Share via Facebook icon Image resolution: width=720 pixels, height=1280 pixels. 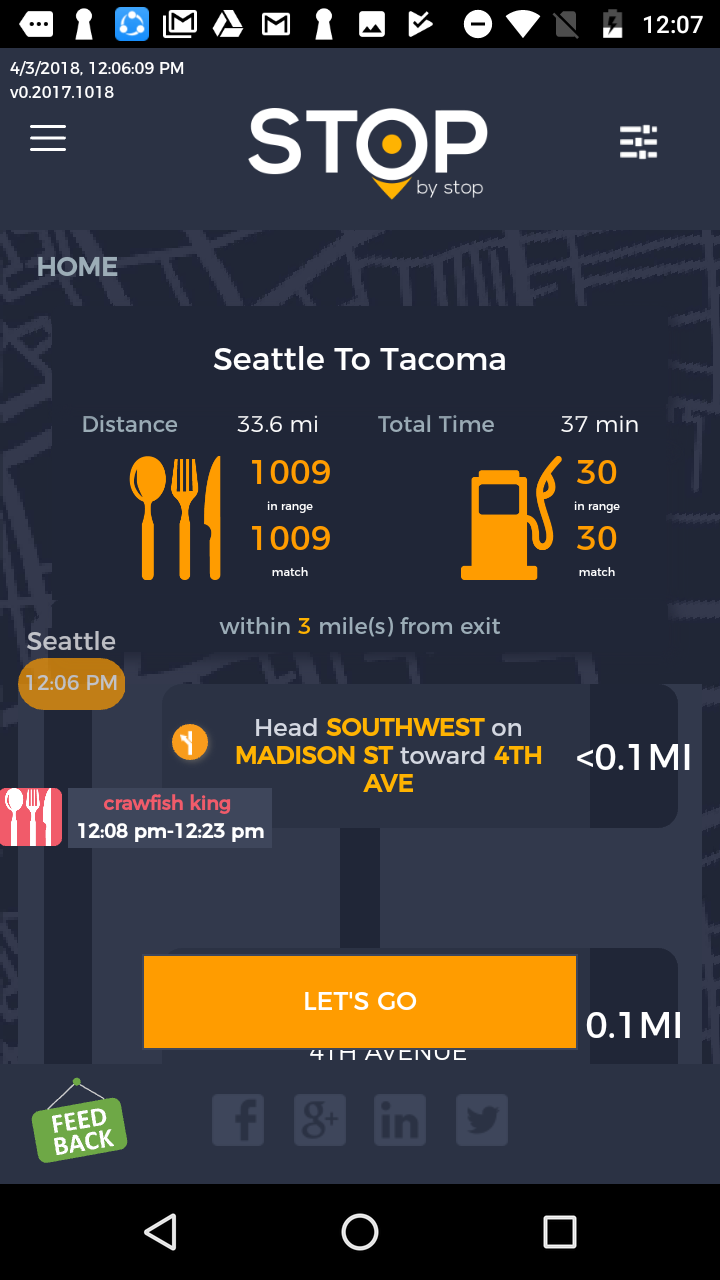[238, 1120]
